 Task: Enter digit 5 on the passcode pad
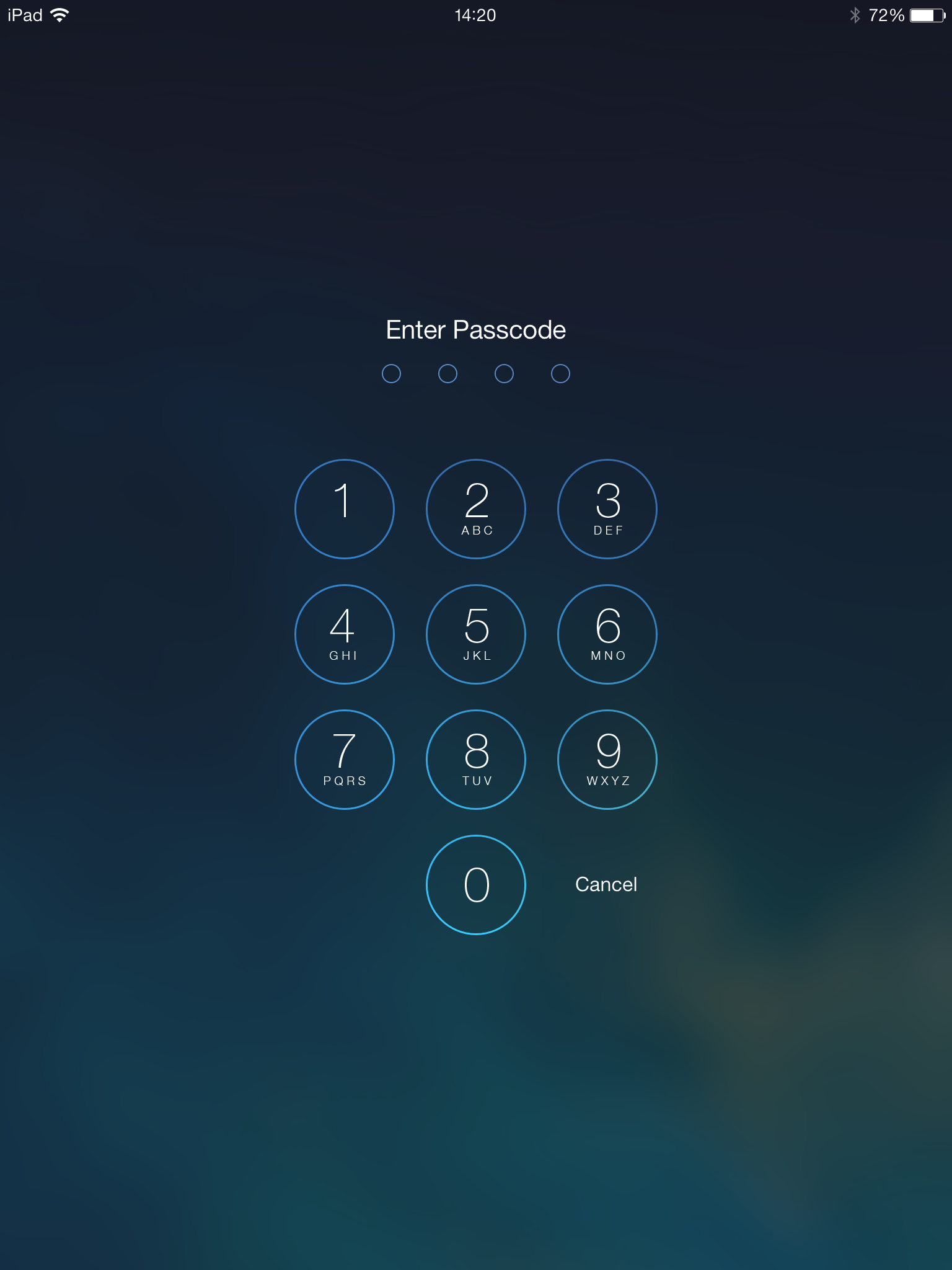(x=476, y=634)
